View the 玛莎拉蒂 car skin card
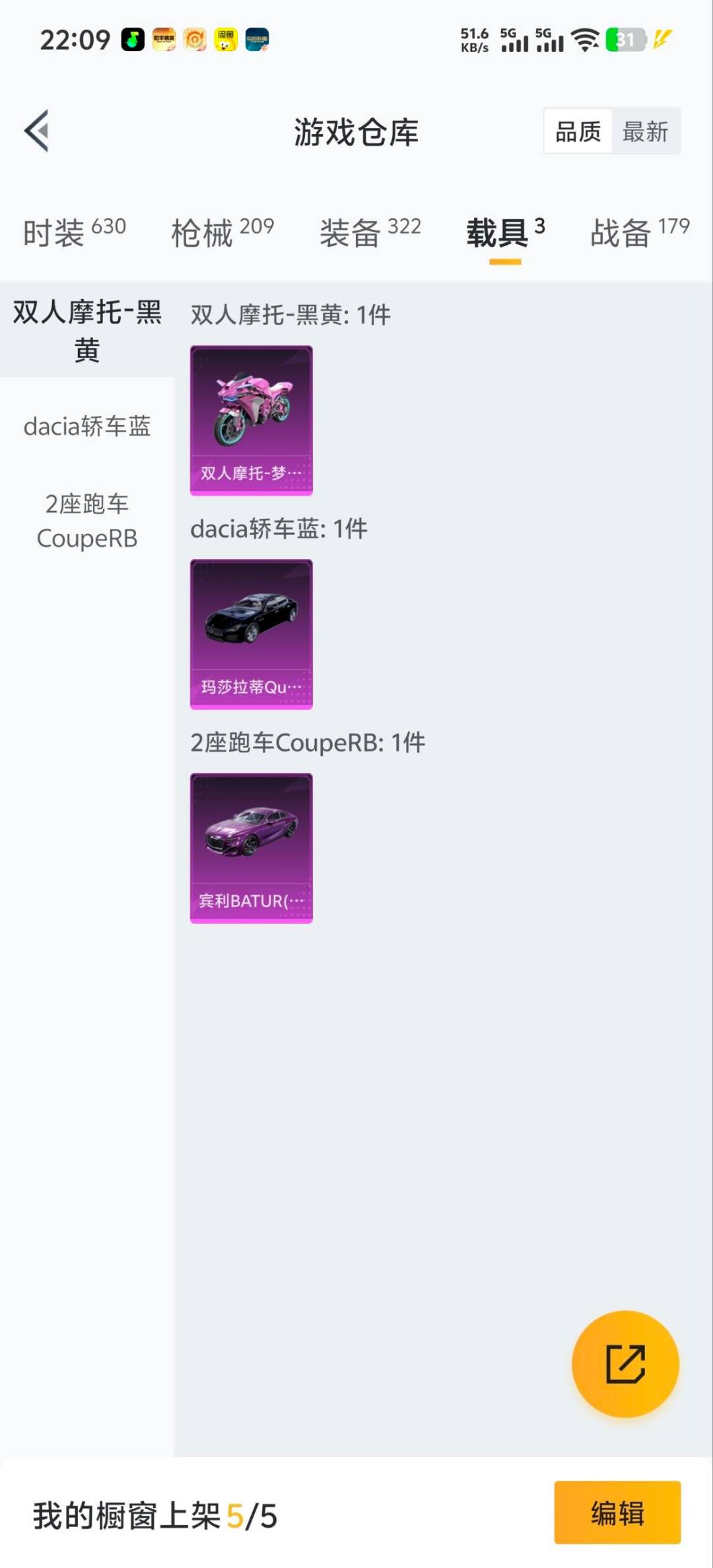This screenshot has width=713, height=1568. [252, 634]
